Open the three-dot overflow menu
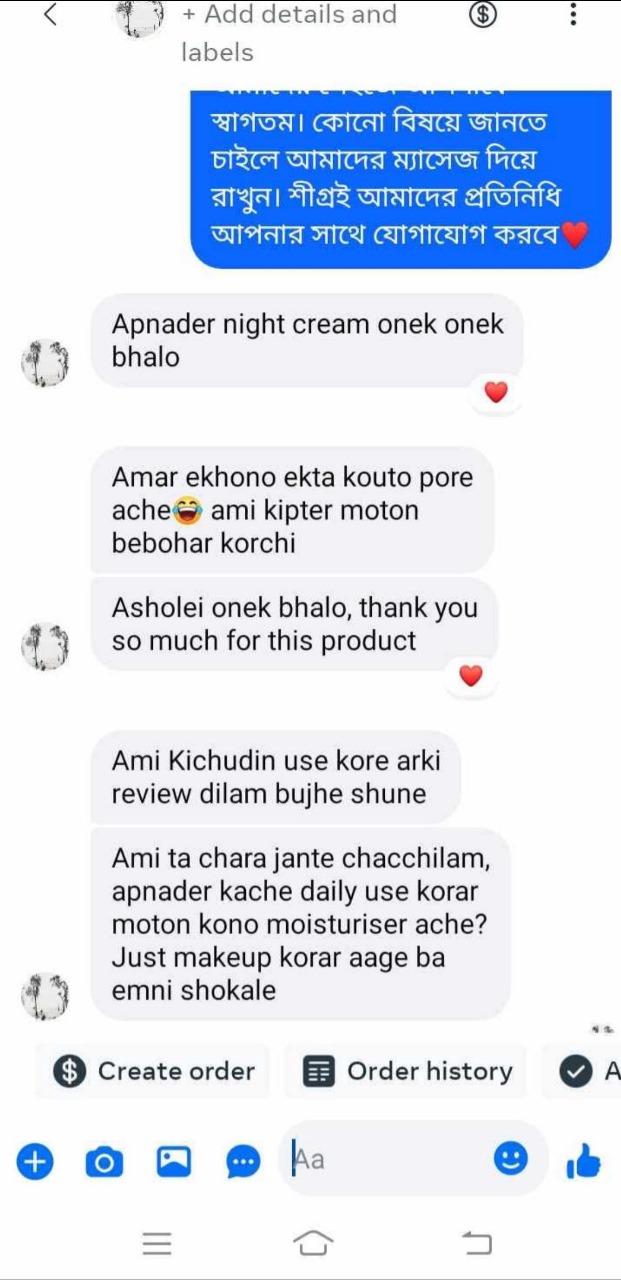 (x=572, y=15)
